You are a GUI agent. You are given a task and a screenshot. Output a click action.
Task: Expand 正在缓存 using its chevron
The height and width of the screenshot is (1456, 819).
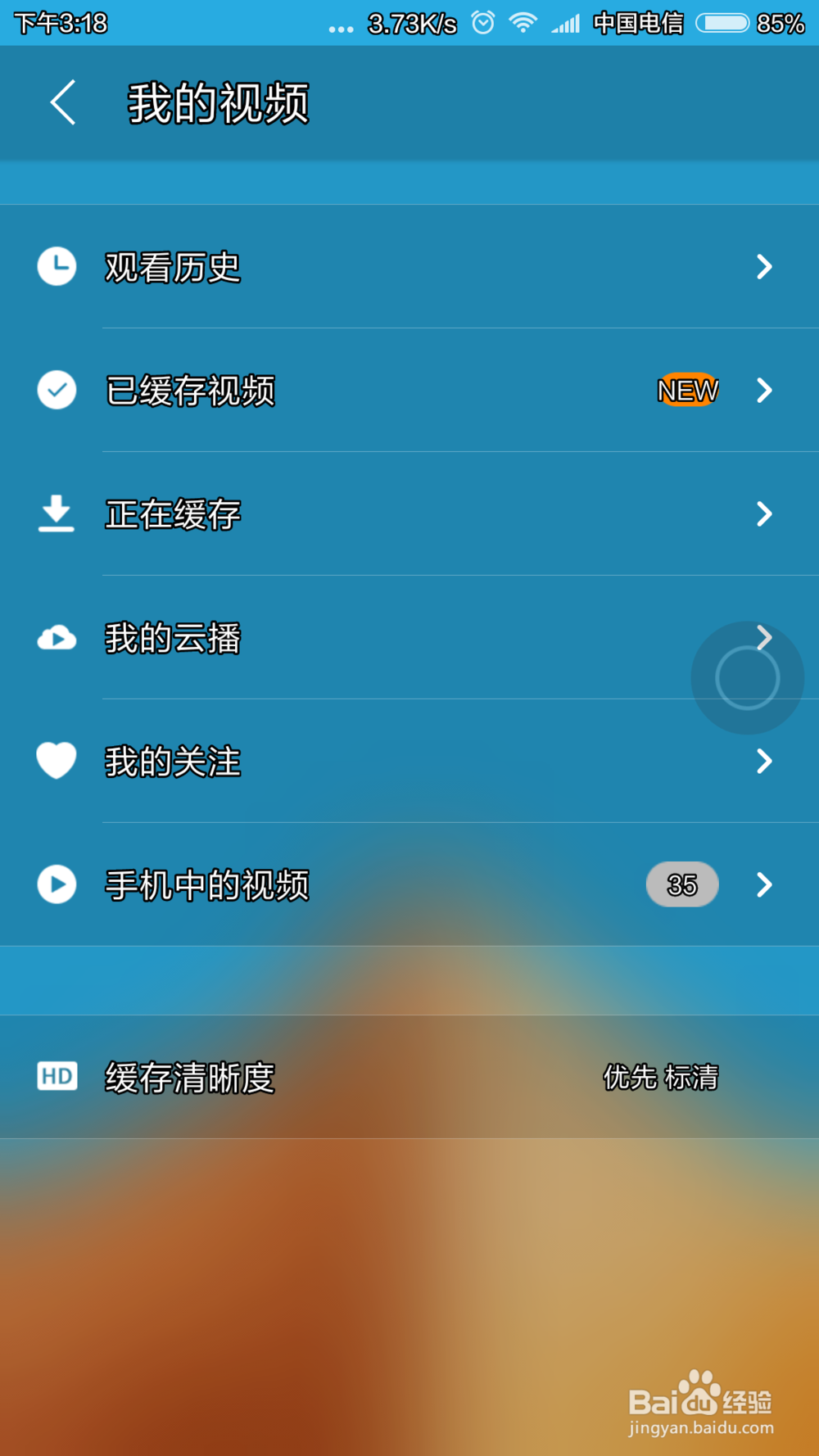pos(763,513)
